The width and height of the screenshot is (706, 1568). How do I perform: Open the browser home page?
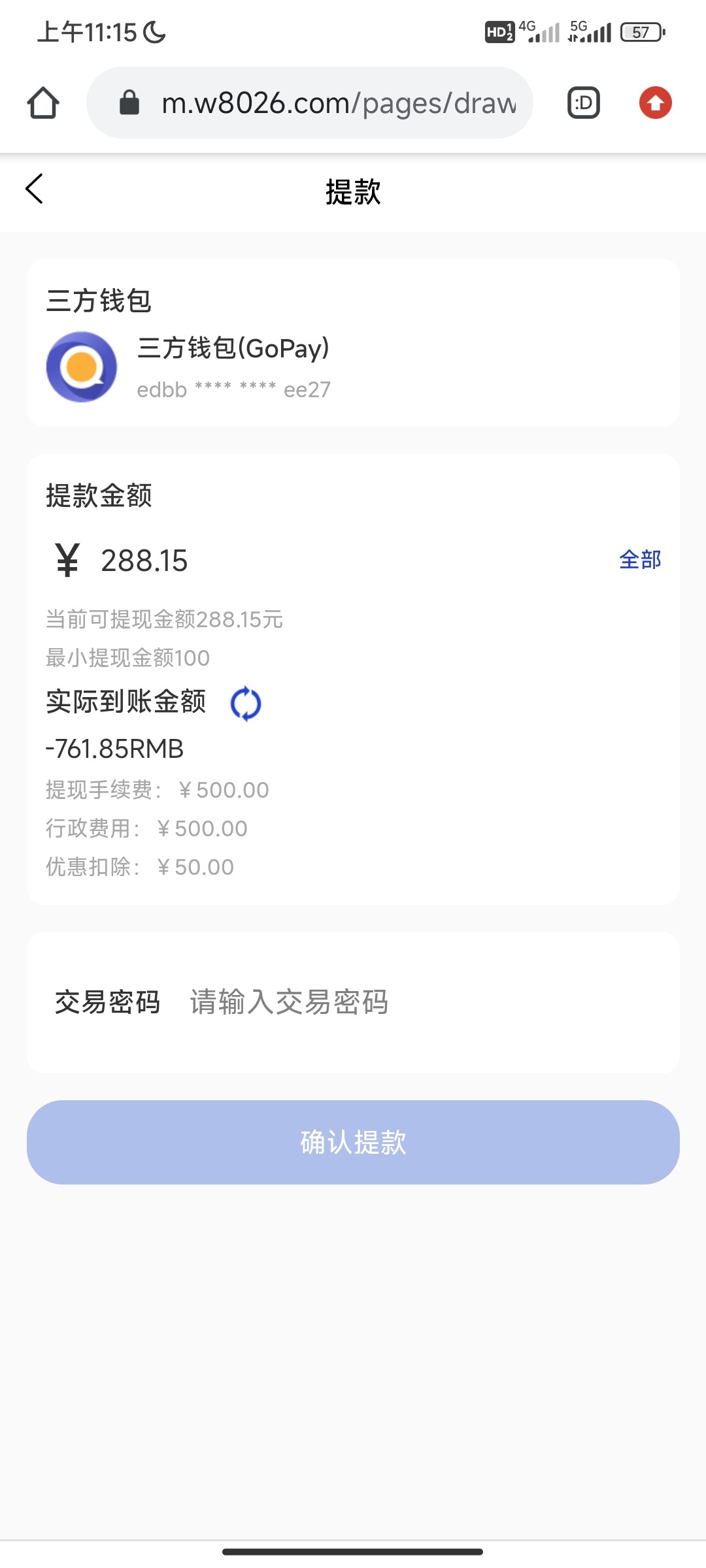tap(43, 103)
